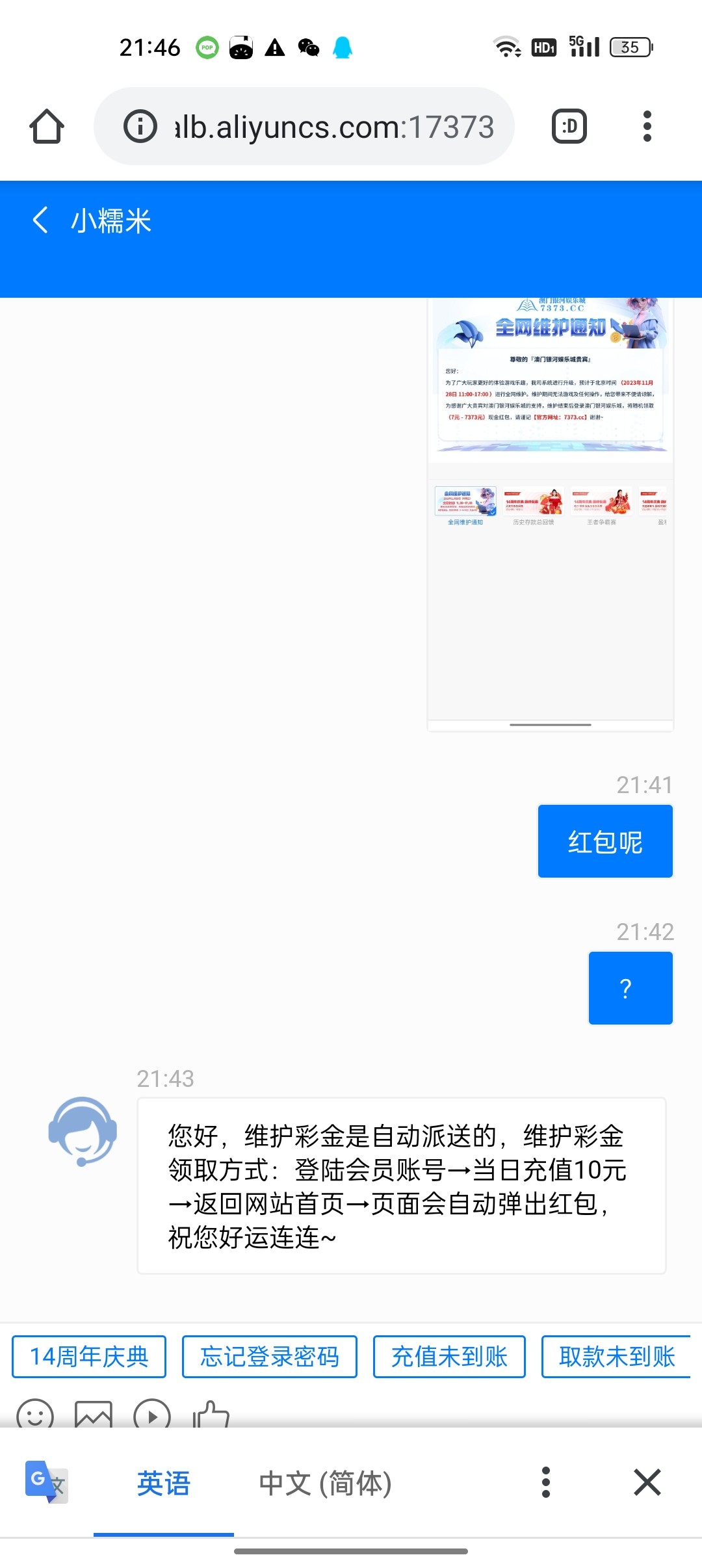Select the 忘记登录密码 quick reply
Screen dimensions: 702x1568
point(269,1357)
